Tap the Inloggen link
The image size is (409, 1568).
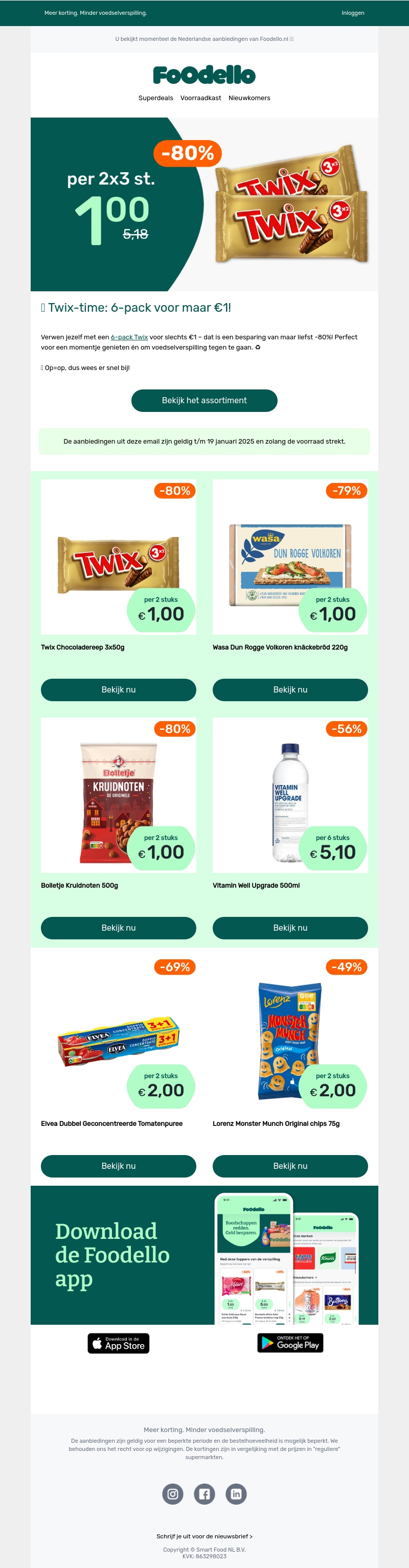[352, 13]
